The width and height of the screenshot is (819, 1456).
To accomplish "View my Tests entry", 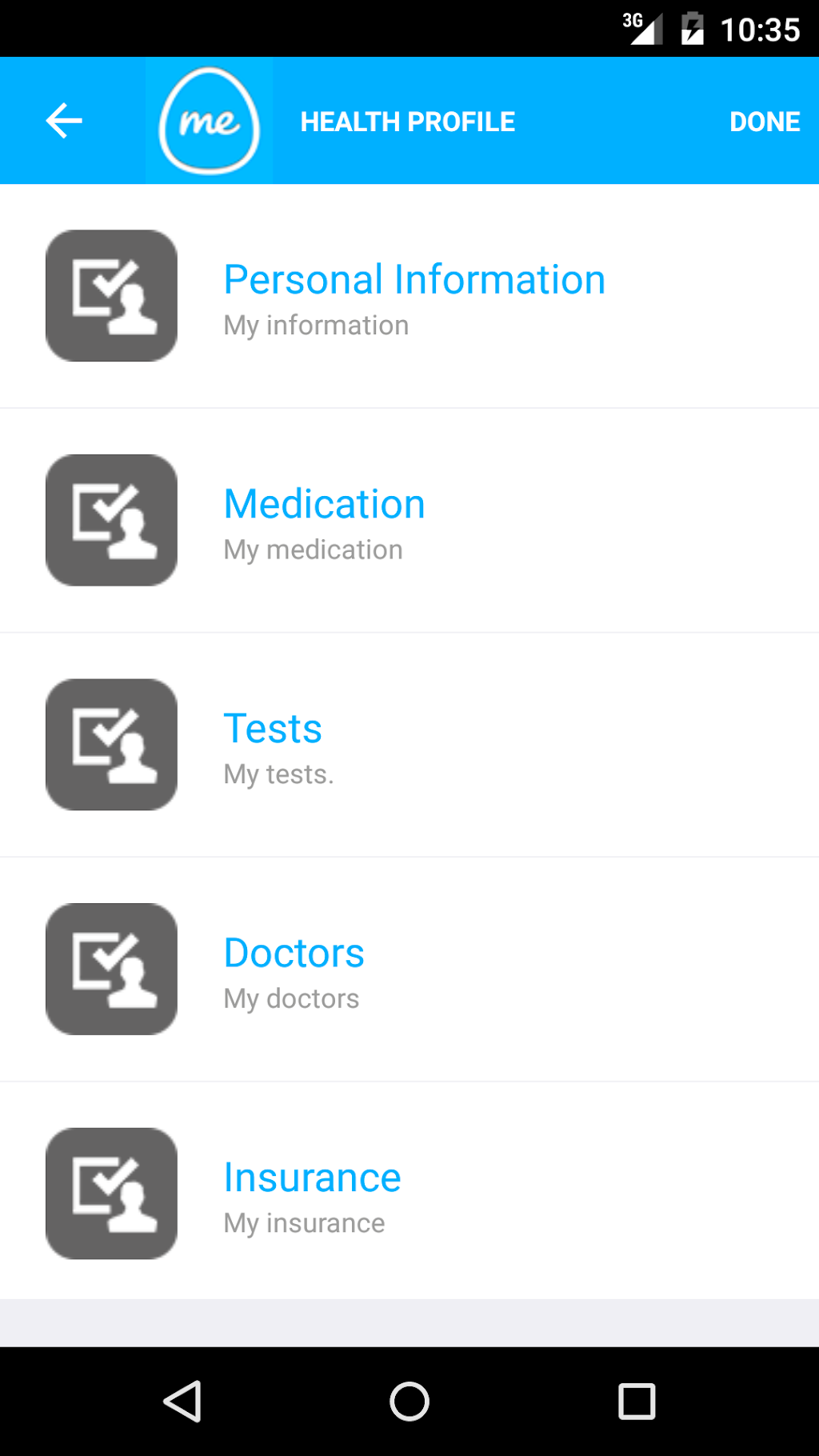I will pyautogui.click(x=273, y=745).
